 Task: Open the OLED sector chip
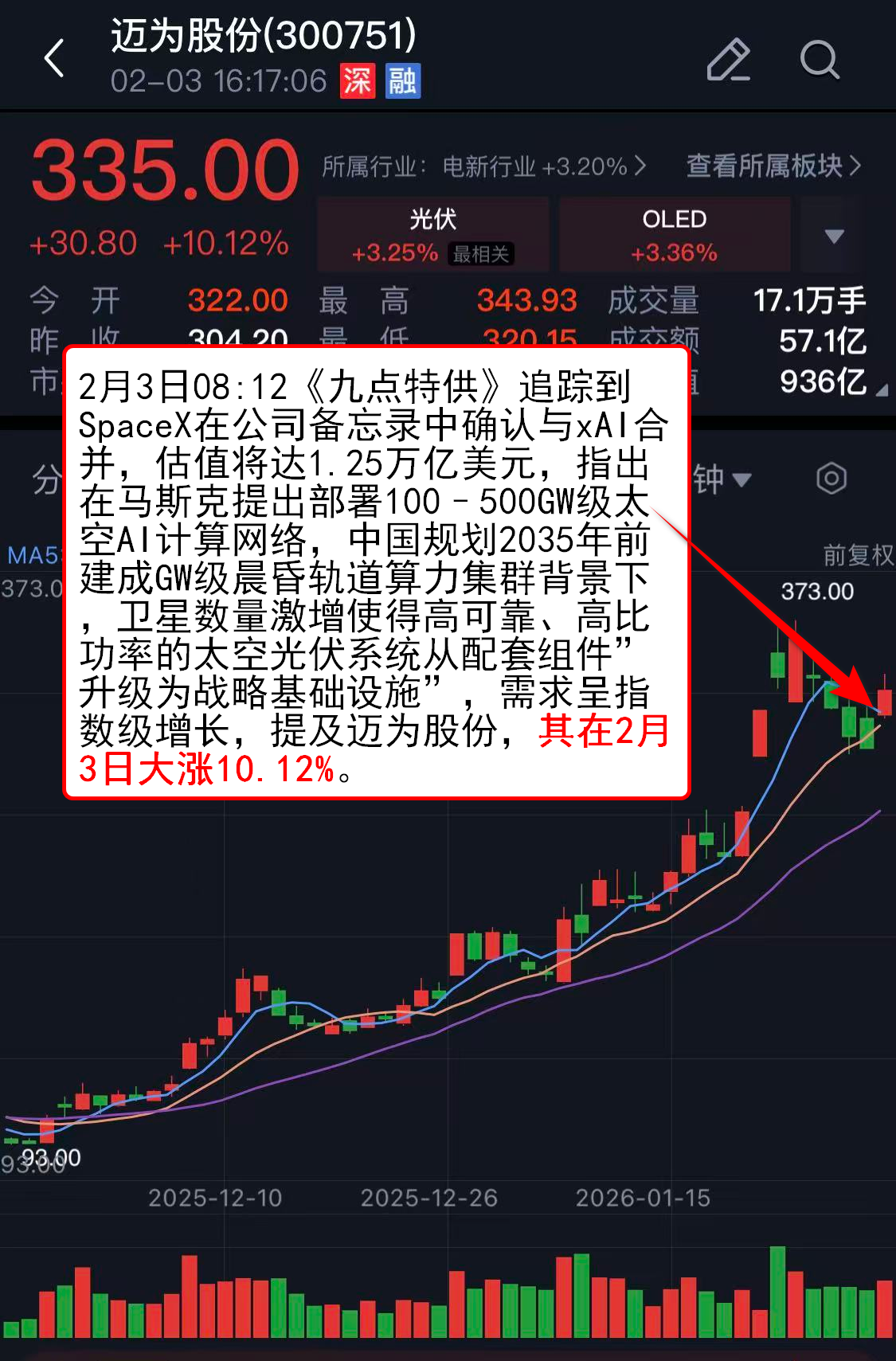tap(675, 235)
